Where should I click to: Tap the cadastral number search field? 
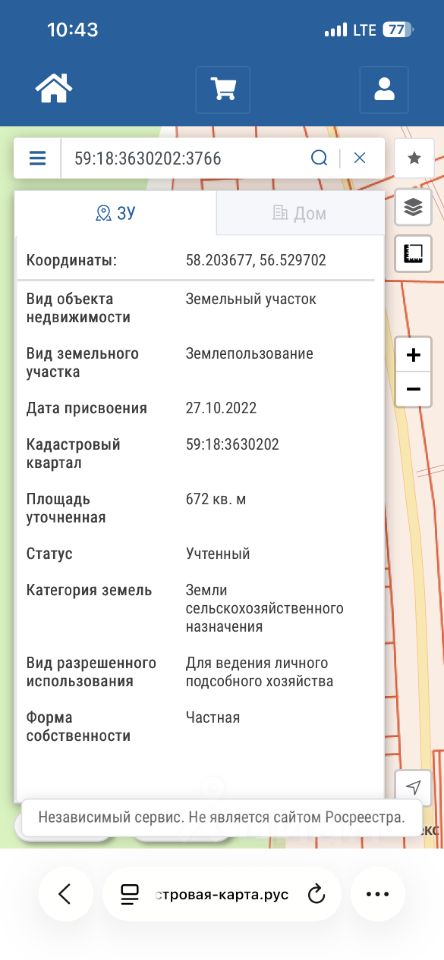click(x=184, y=159)
